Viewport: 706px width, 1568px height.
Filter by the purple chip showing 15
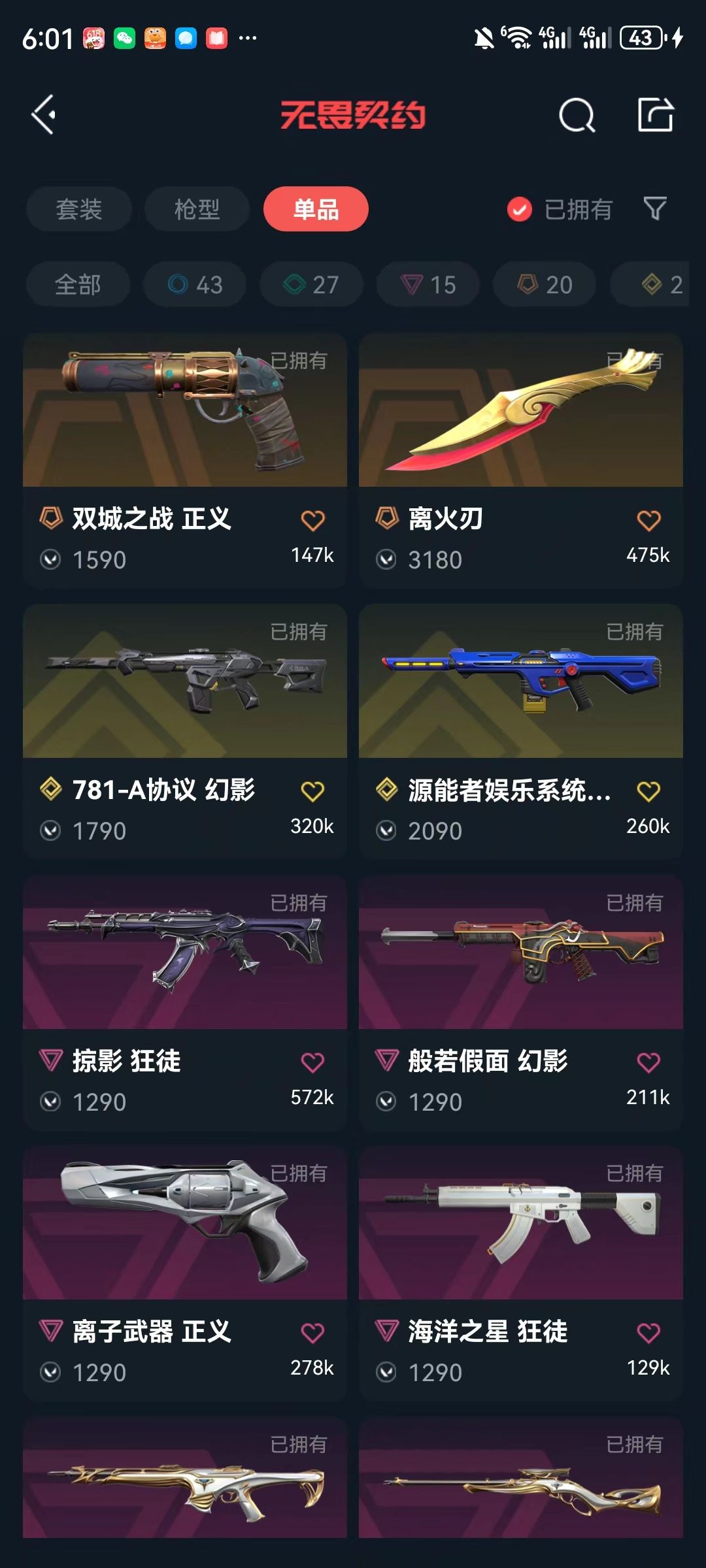pyautogui.click(x=428, y=284)
